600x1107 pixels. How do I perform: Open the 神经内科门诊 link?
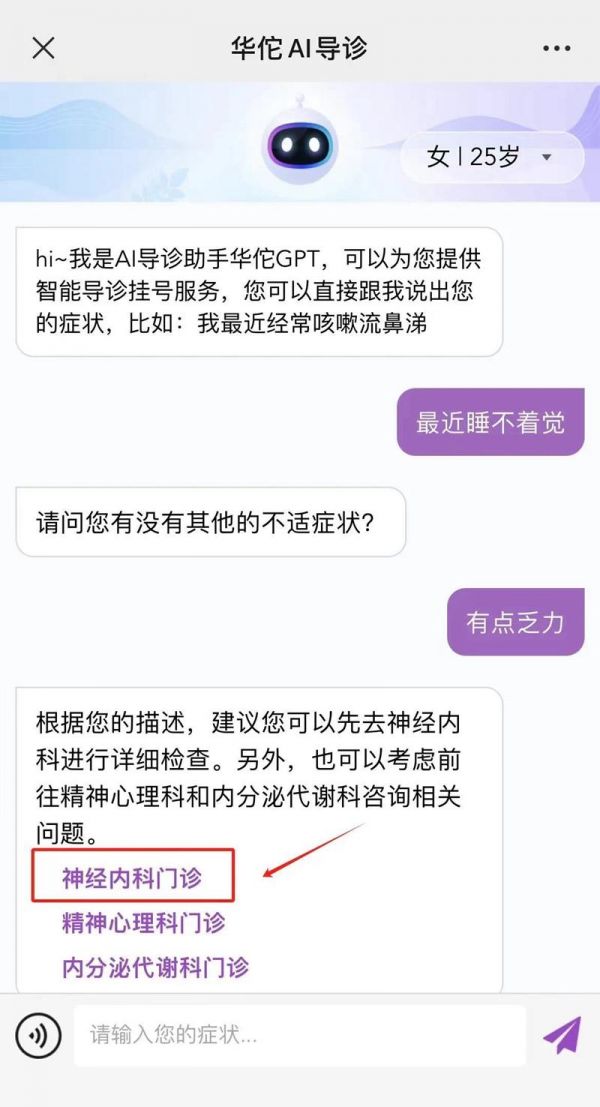point(132,878)
